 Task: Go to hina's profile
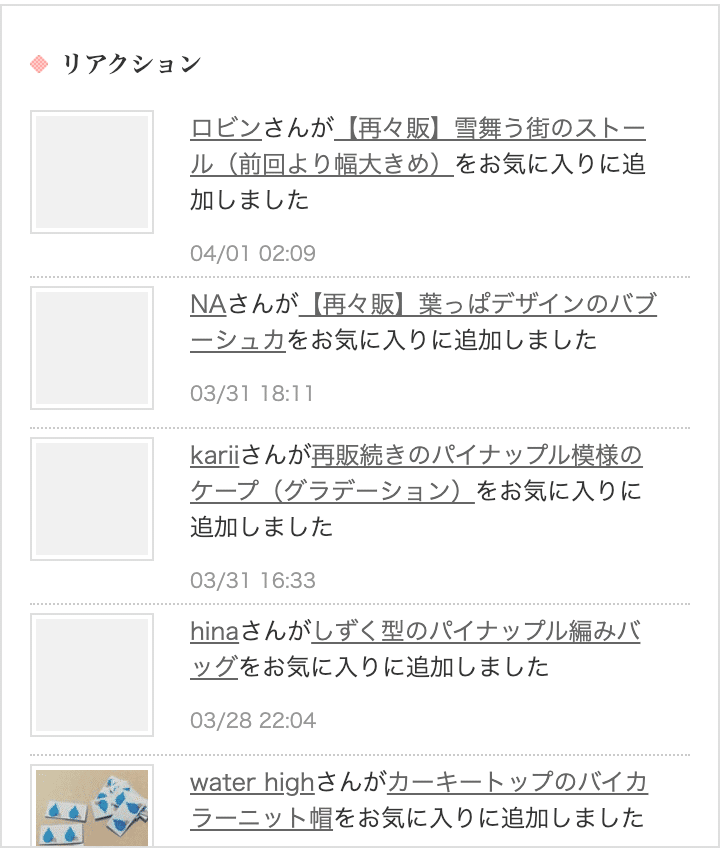213,631
